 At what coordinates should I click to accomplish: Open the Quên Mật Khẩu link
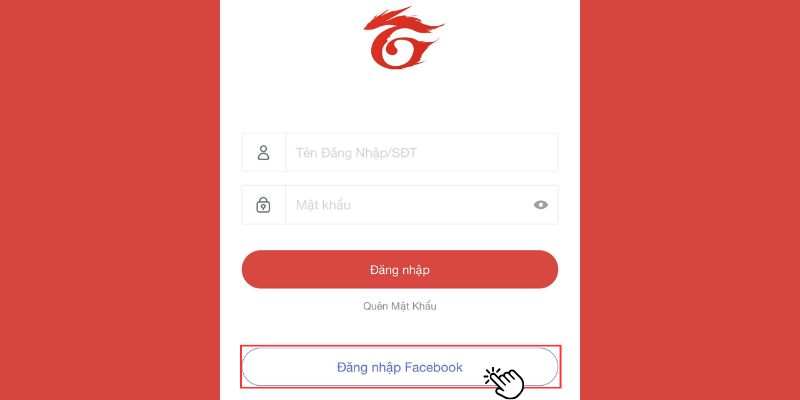click(399, 306)
